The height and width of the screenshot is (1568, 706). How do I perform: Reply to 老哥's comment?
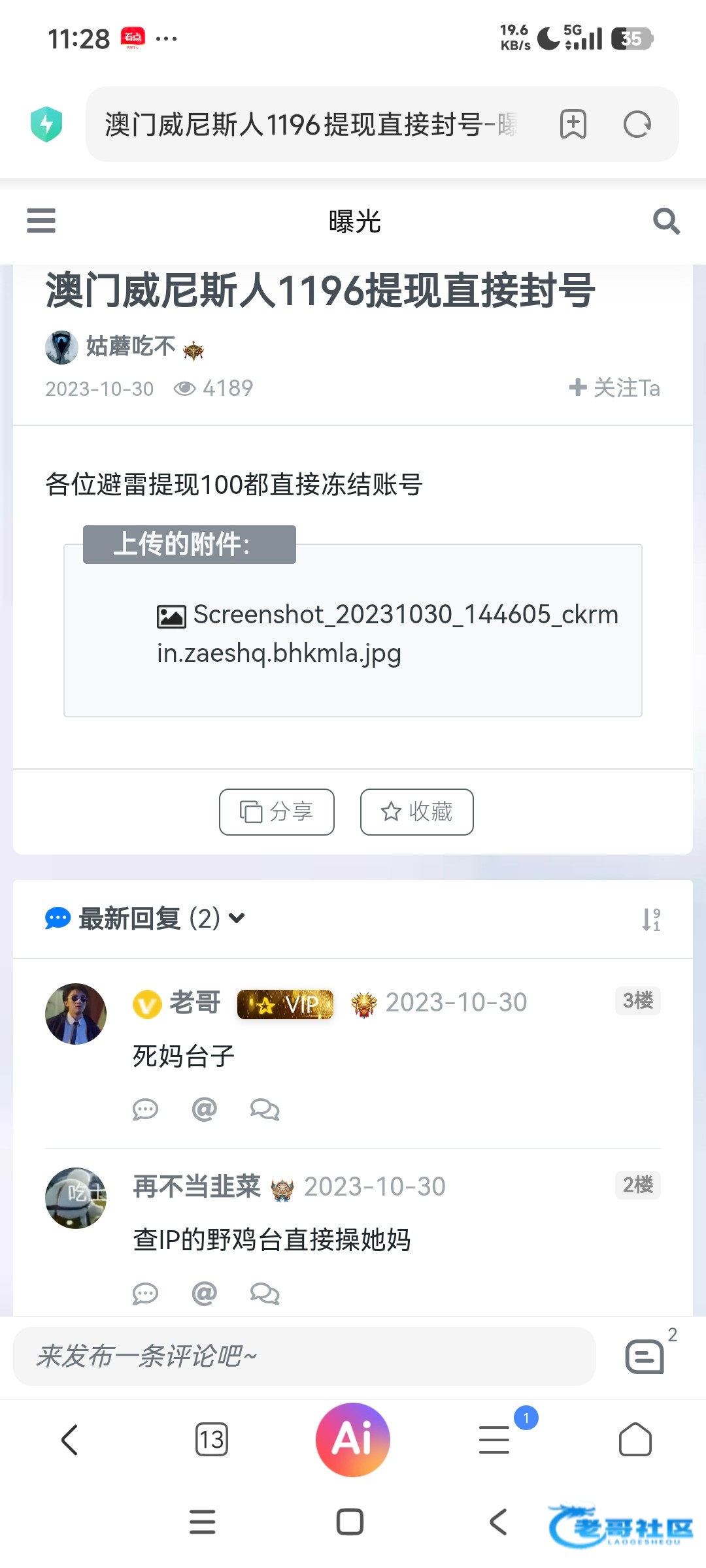[145, 1109]
